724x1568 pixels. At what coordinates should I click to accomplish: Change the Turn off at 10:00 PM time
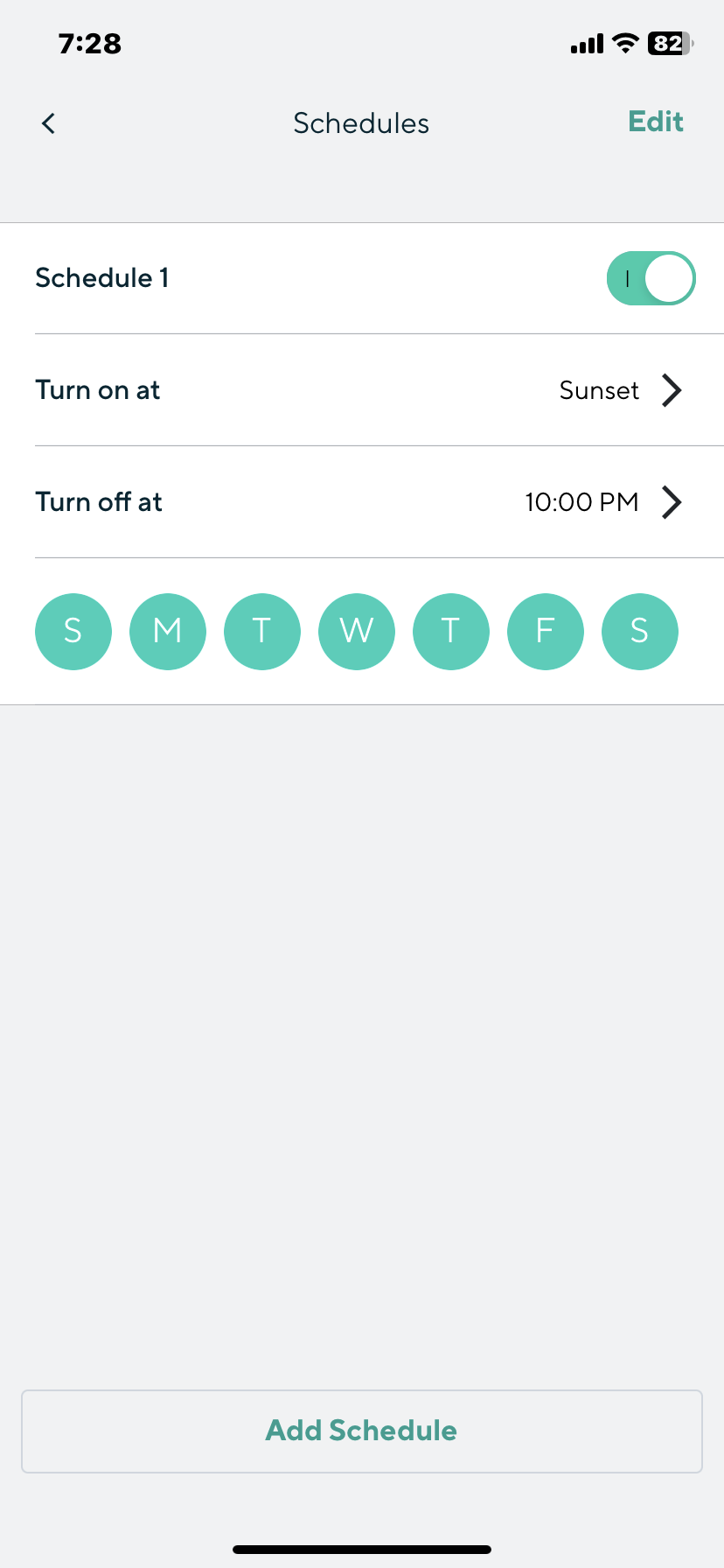(x=602, y=502)
